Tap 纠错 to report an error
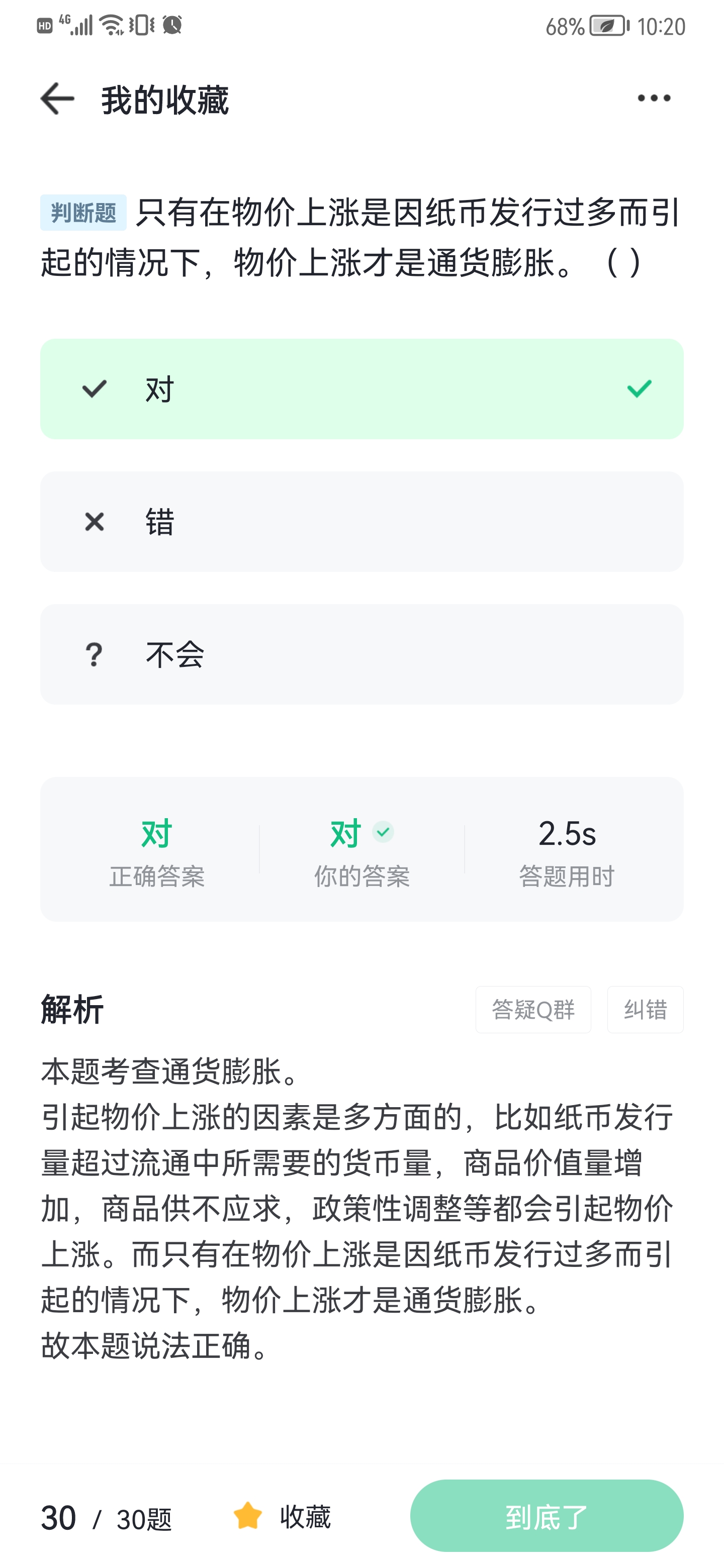724x1568 pixels. point(645,1009)
